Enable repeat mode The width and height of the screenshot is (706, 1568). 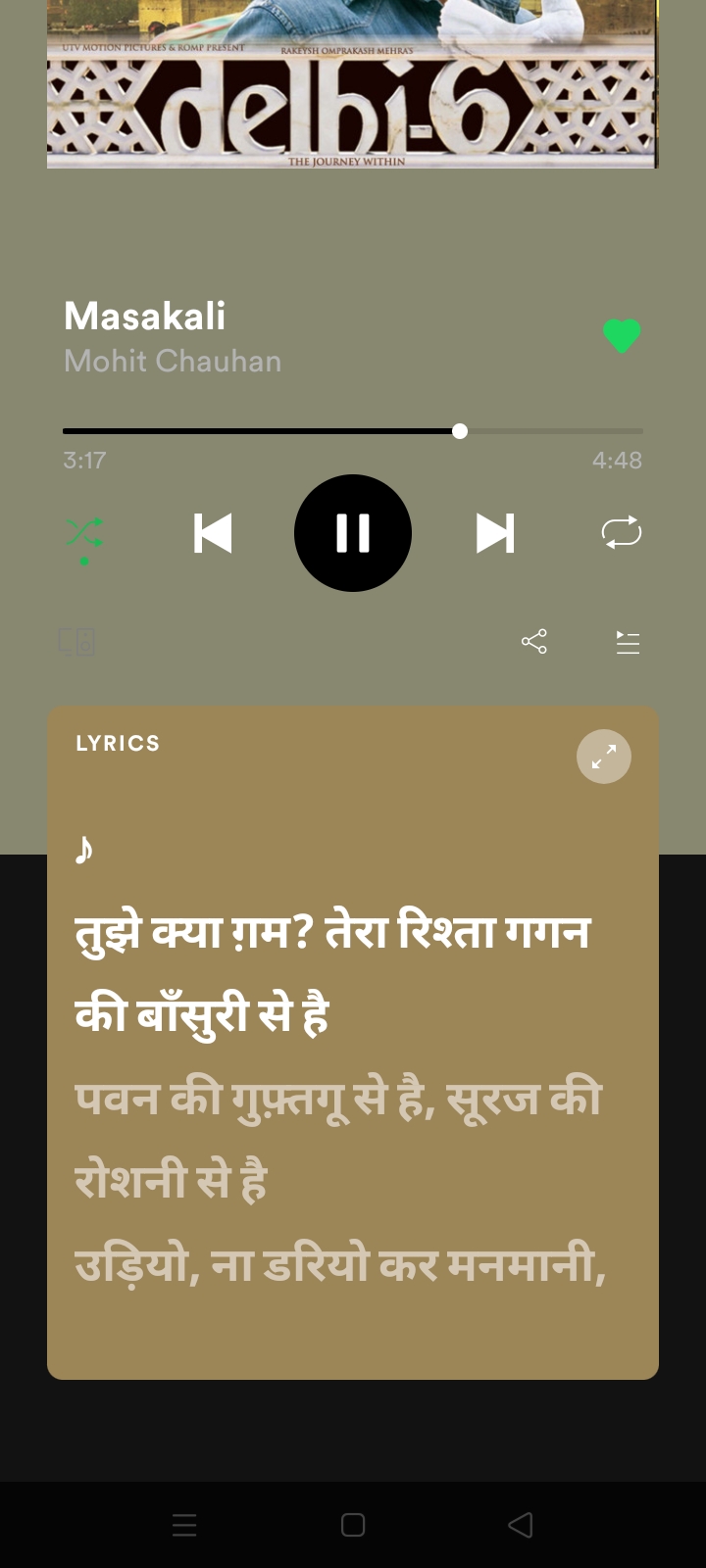622,533
